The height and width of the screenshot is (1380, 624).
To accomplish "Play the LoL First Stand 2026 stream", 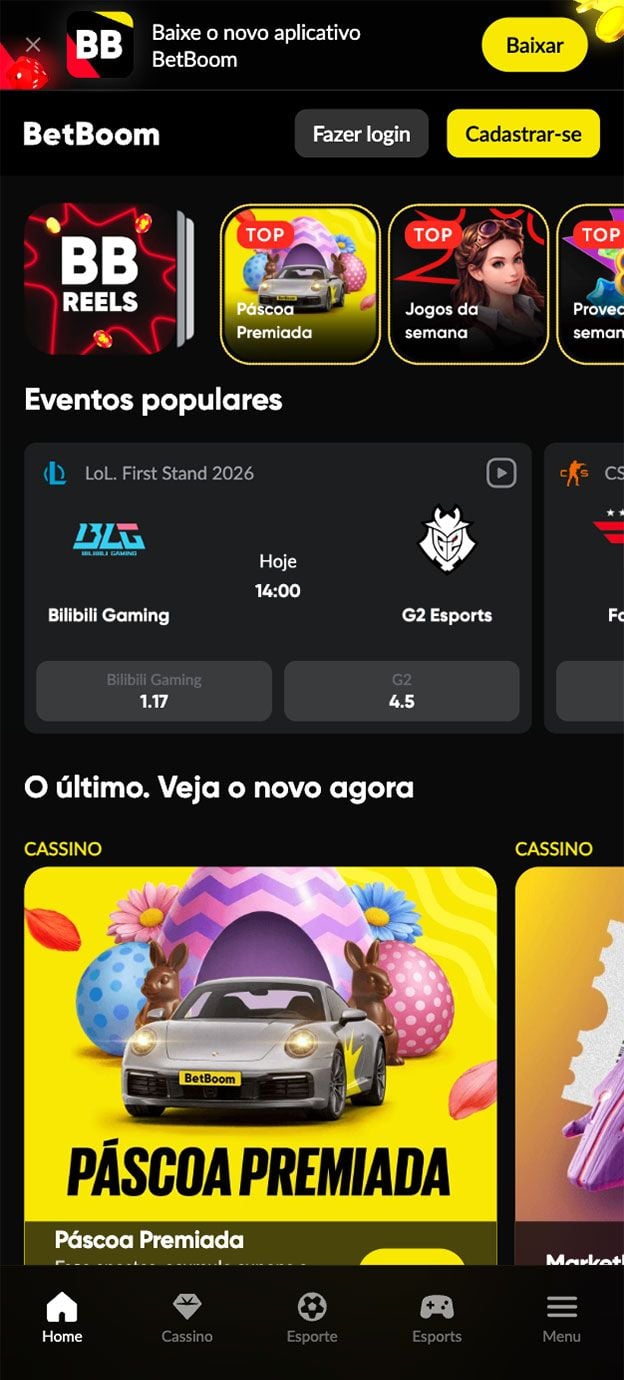I will coord(501,473).
